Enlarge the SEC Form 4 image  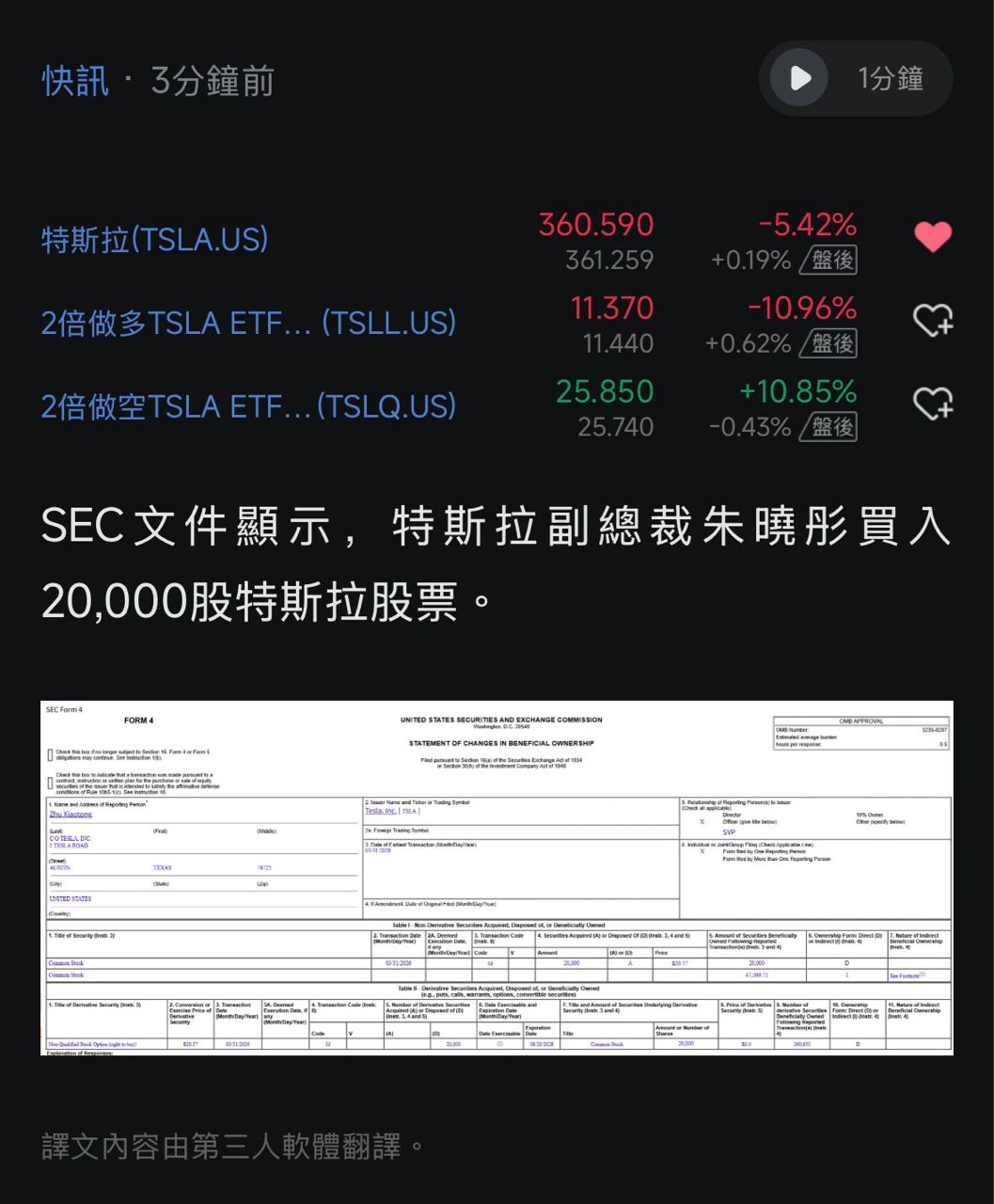tap(497, 878)
